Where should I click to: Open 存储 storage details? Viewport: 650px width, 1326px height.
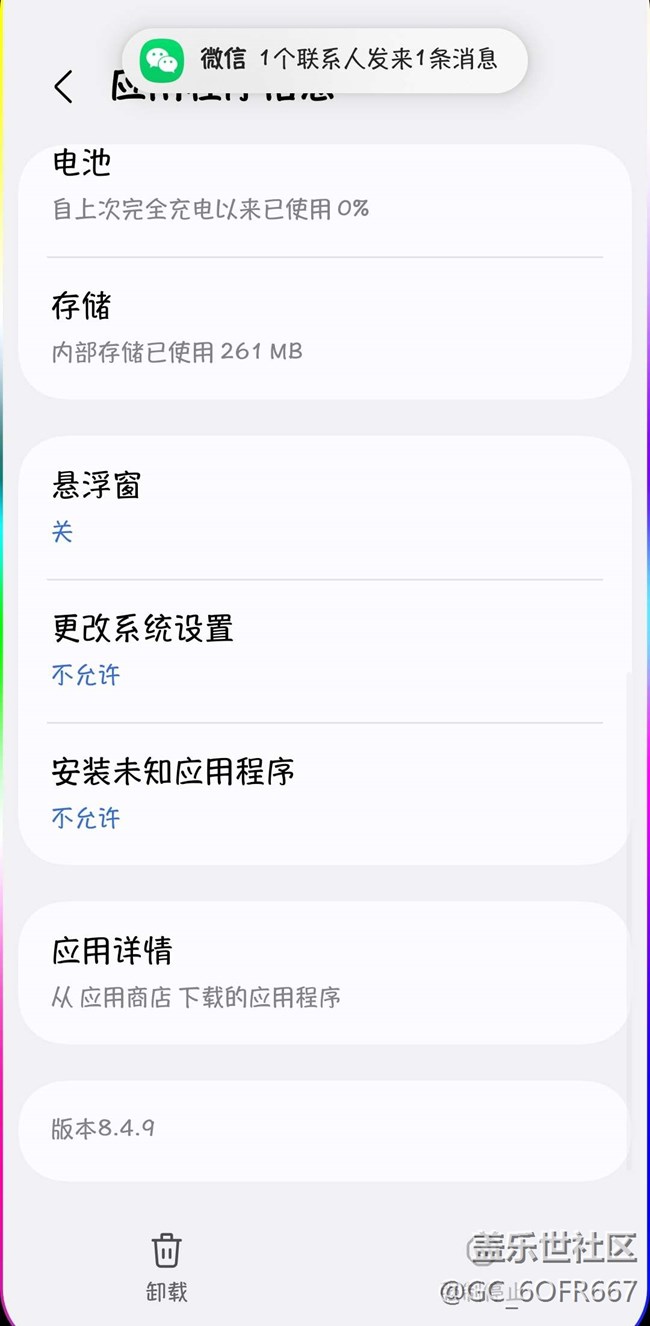[x=324, y=327]
